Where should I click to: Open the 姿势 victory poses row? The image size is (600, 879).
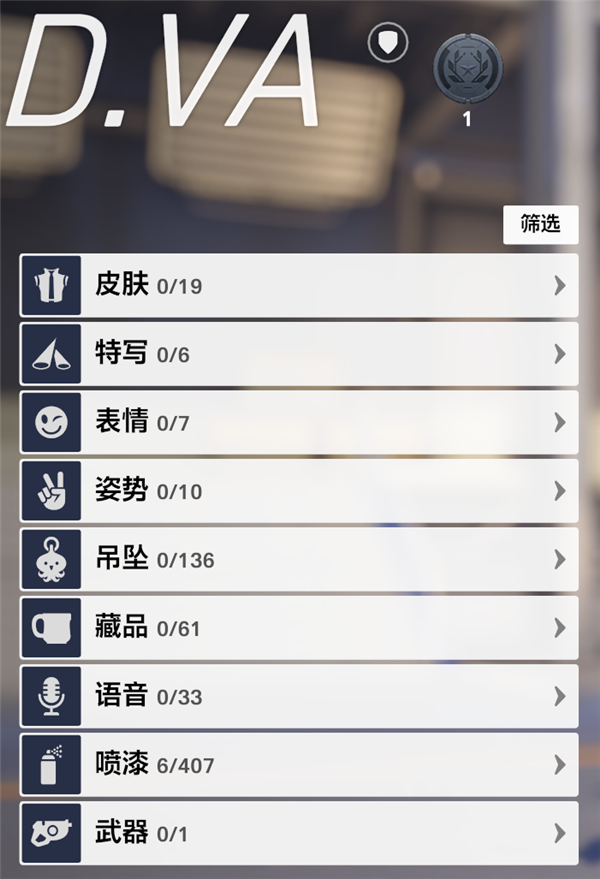tap(298, 491)
